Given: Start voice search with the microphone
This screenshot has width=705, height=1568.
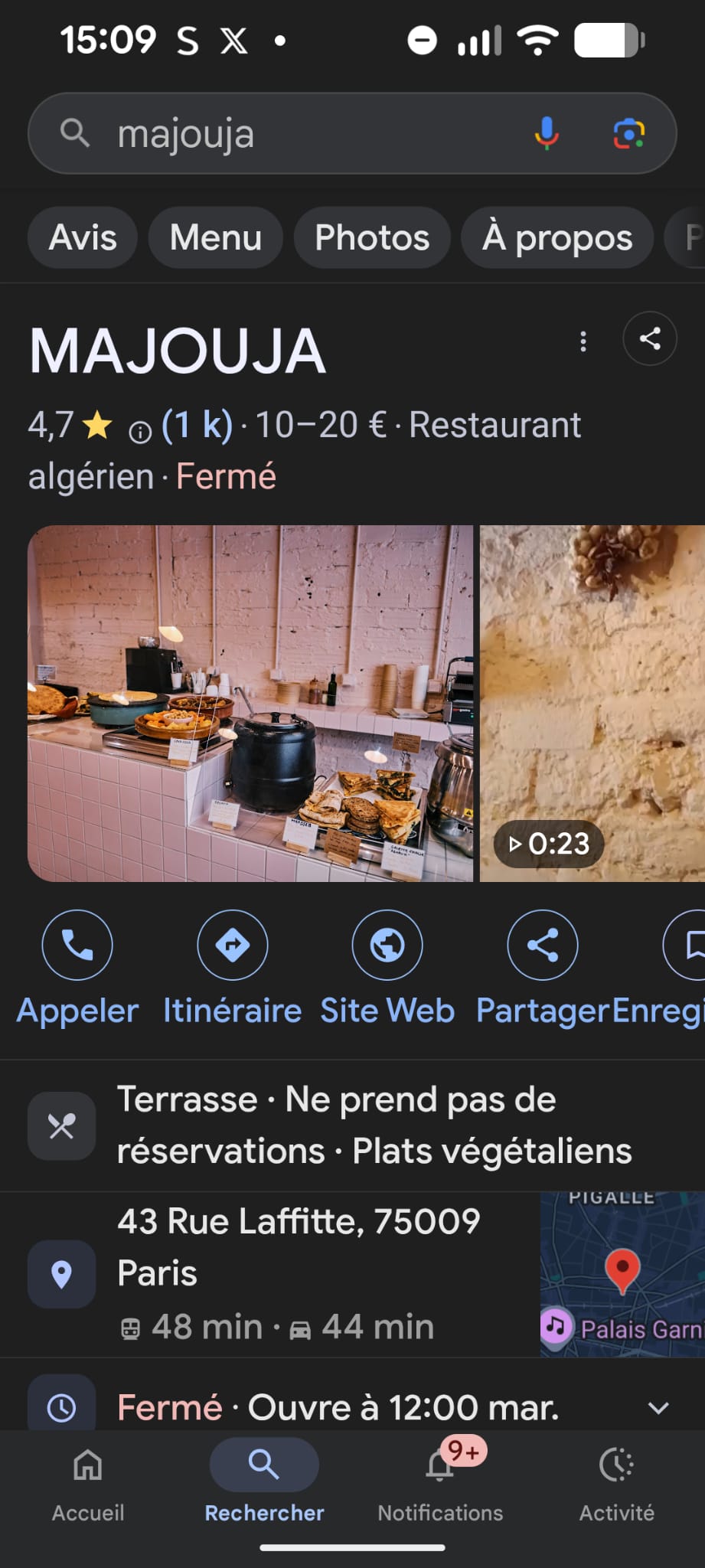Looking at the screenshot, I should click(547, 134).
